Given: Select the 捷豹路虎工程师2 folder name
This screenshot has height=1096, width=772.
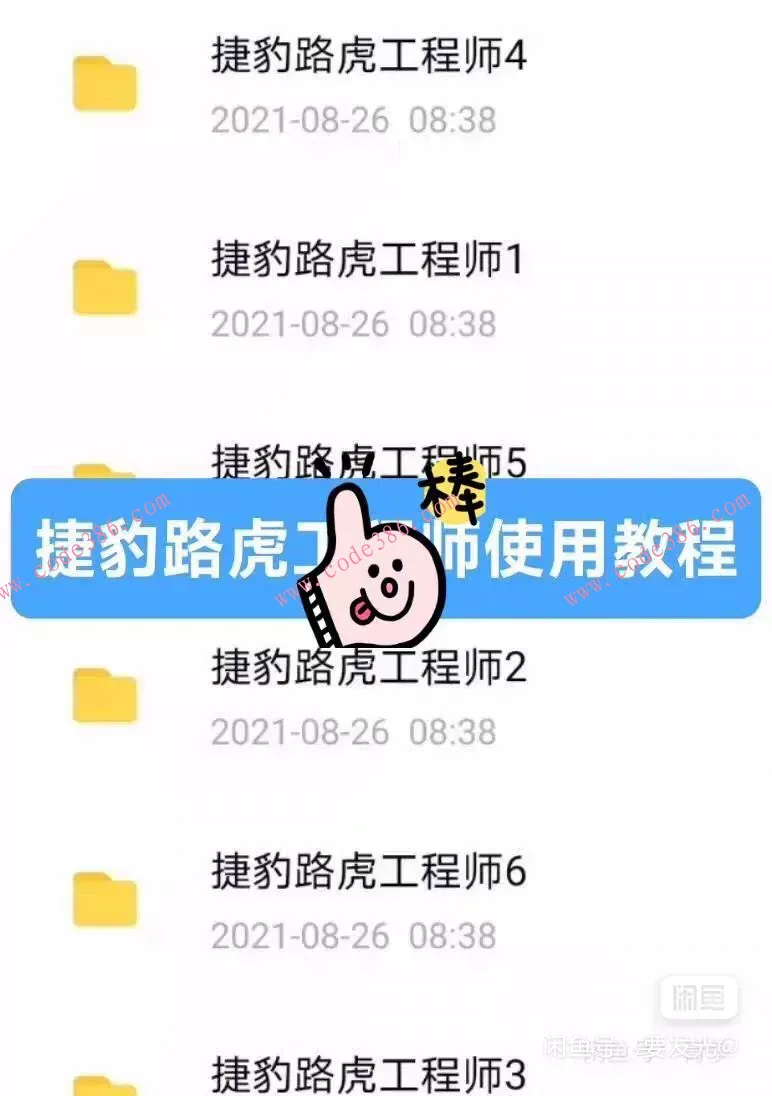Looking at the screenshot, I should coord(370,667).
